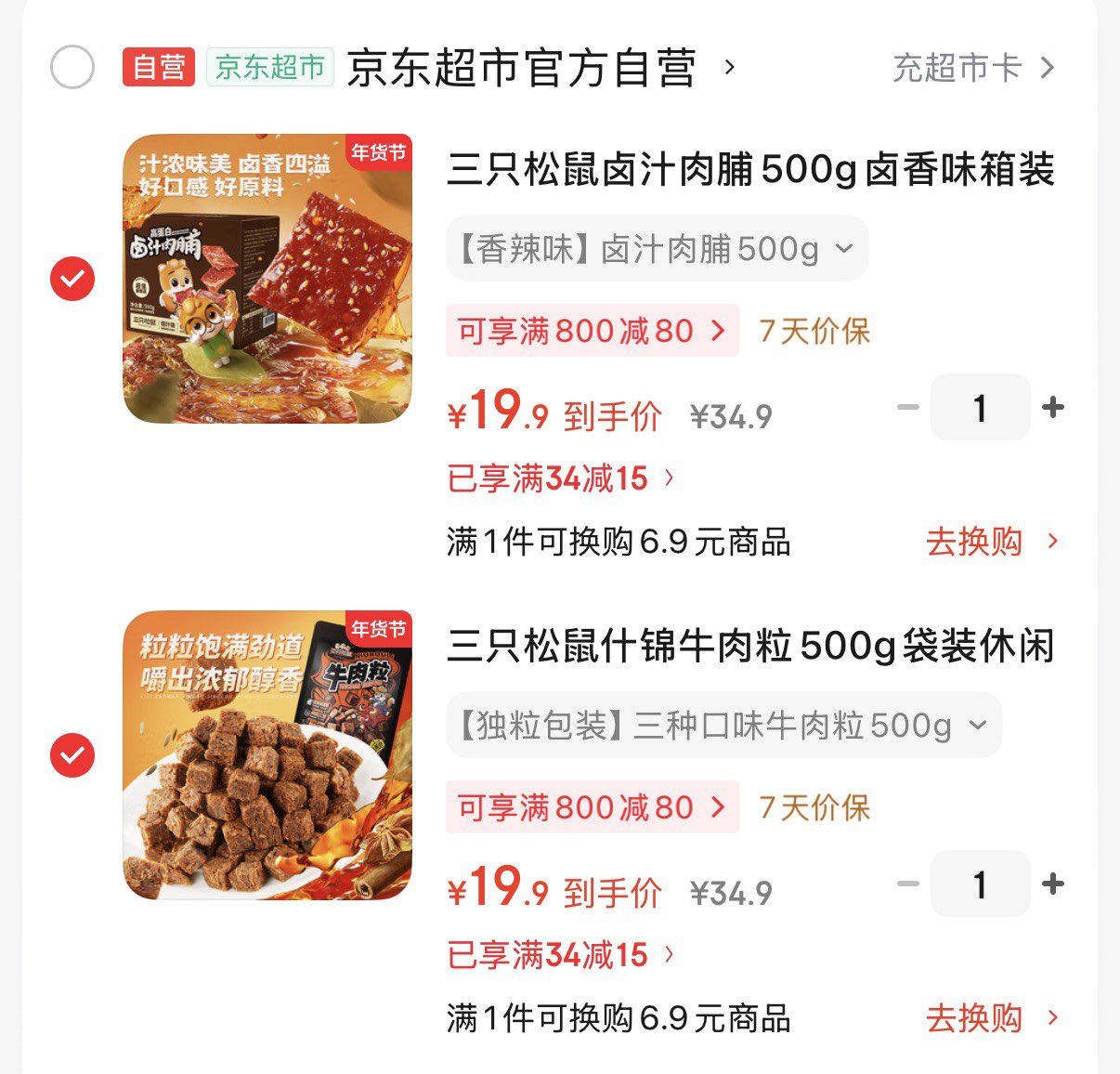Increase quantity of 卤汁肉脯
The image size is (1120, 1074).
coord(1053,408)
